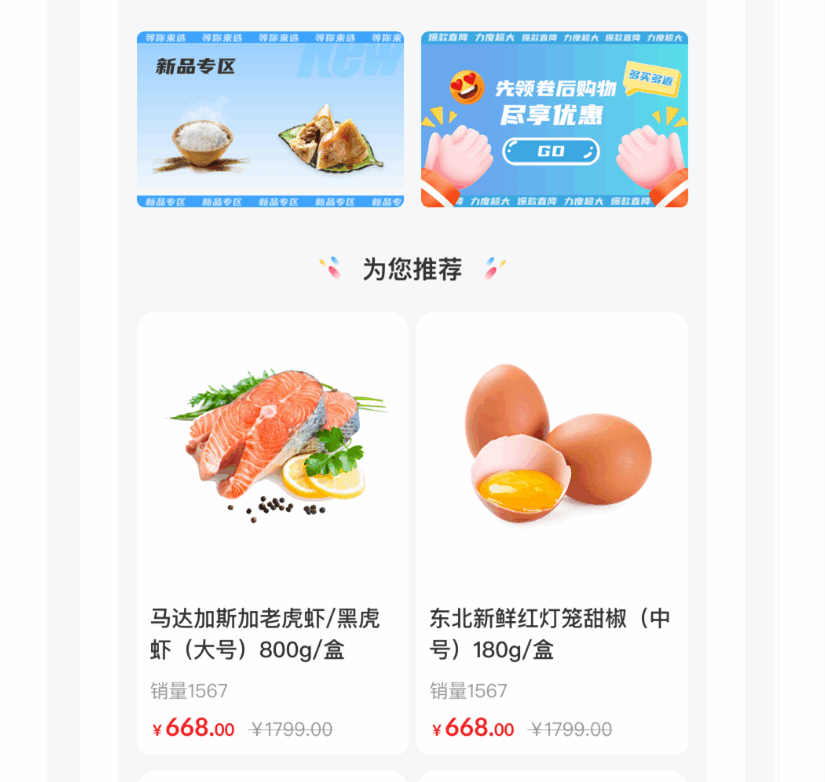The width and height of the screenshot is (825, 782).
Task: Open the 新品专区 new products banner
Action: 270,119
